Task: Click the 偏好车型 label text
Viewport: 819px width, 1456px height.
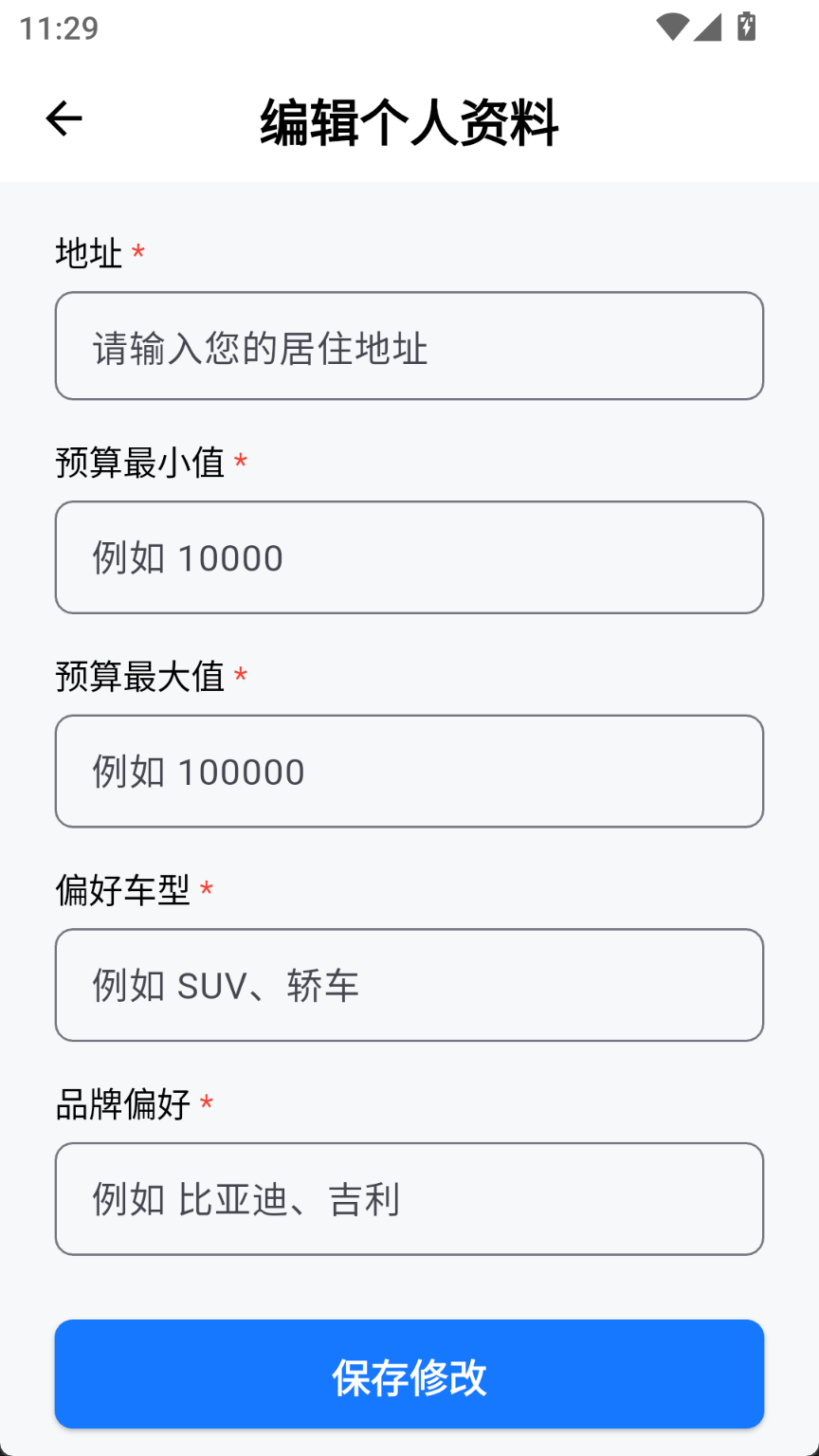Action: pos(121,890)
